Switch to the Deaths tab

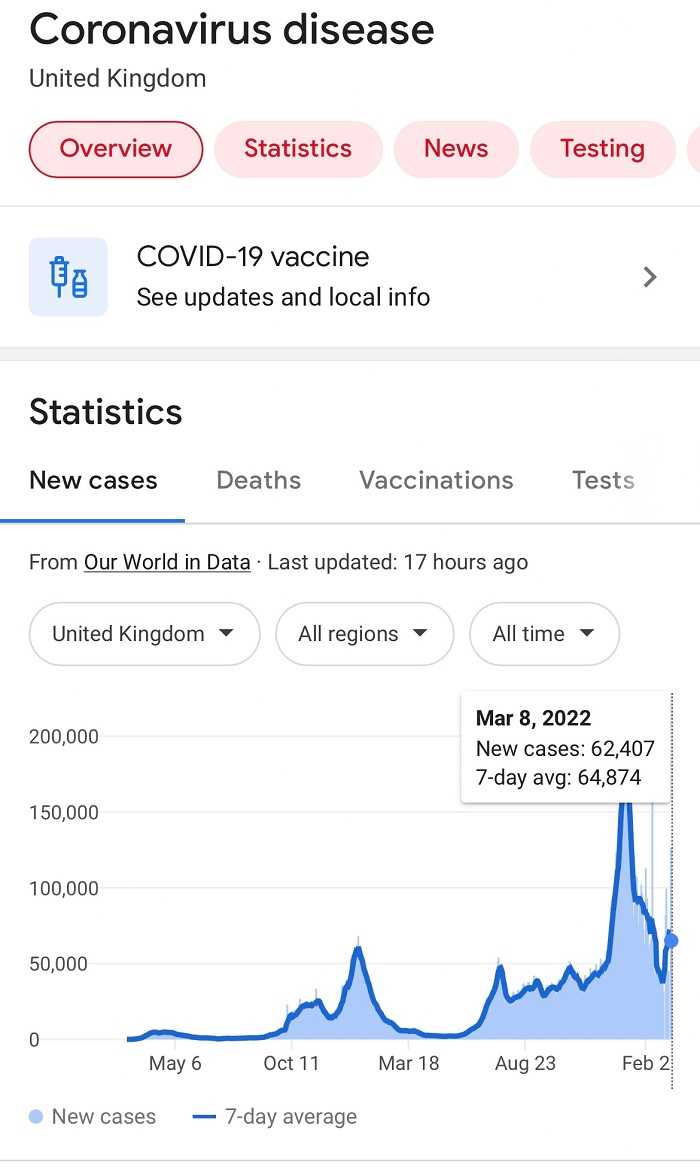pyautogui.click(x=258, y=481)
